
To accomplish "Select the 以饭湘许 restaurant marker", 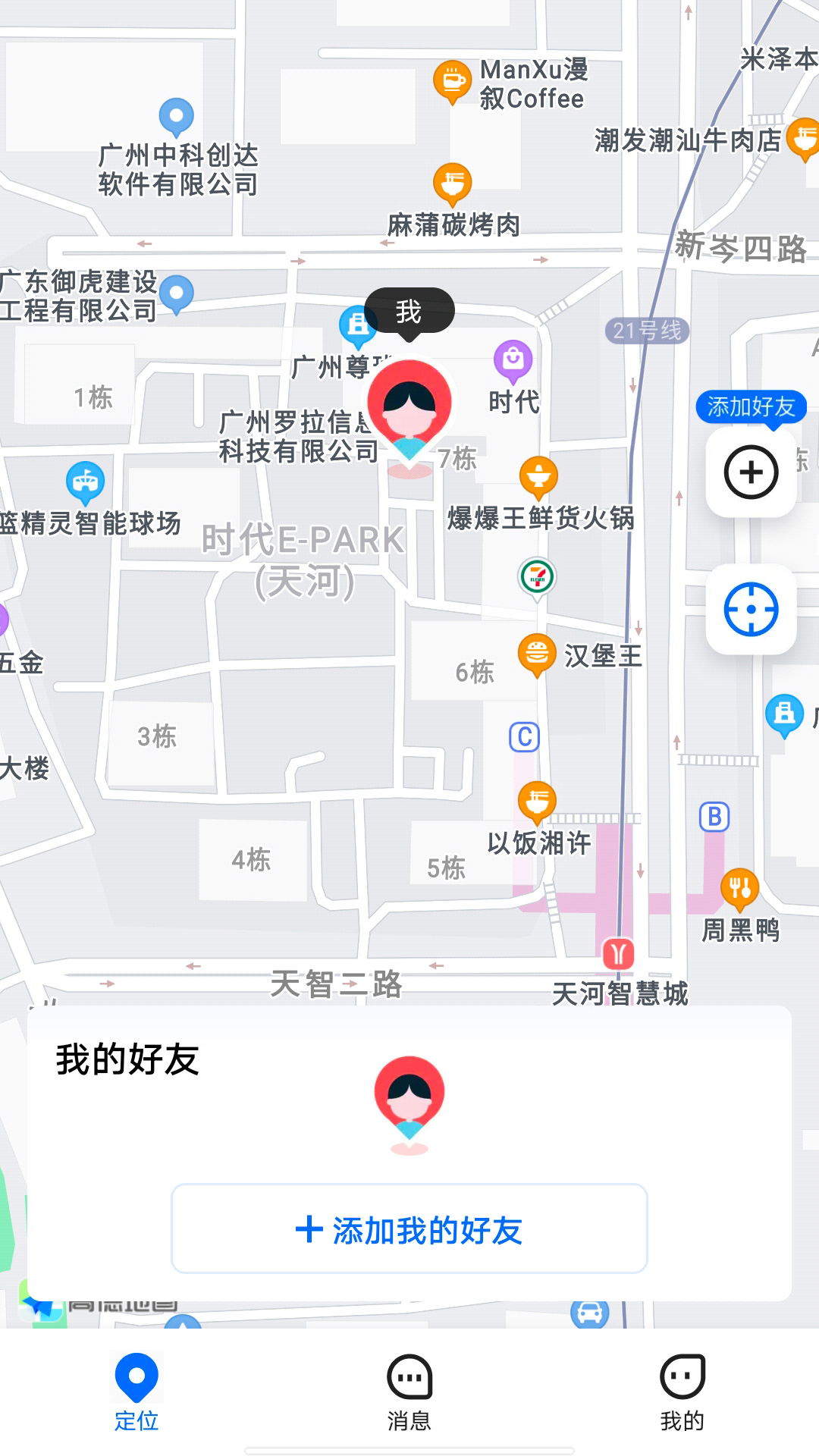I will tap(537, 800).
